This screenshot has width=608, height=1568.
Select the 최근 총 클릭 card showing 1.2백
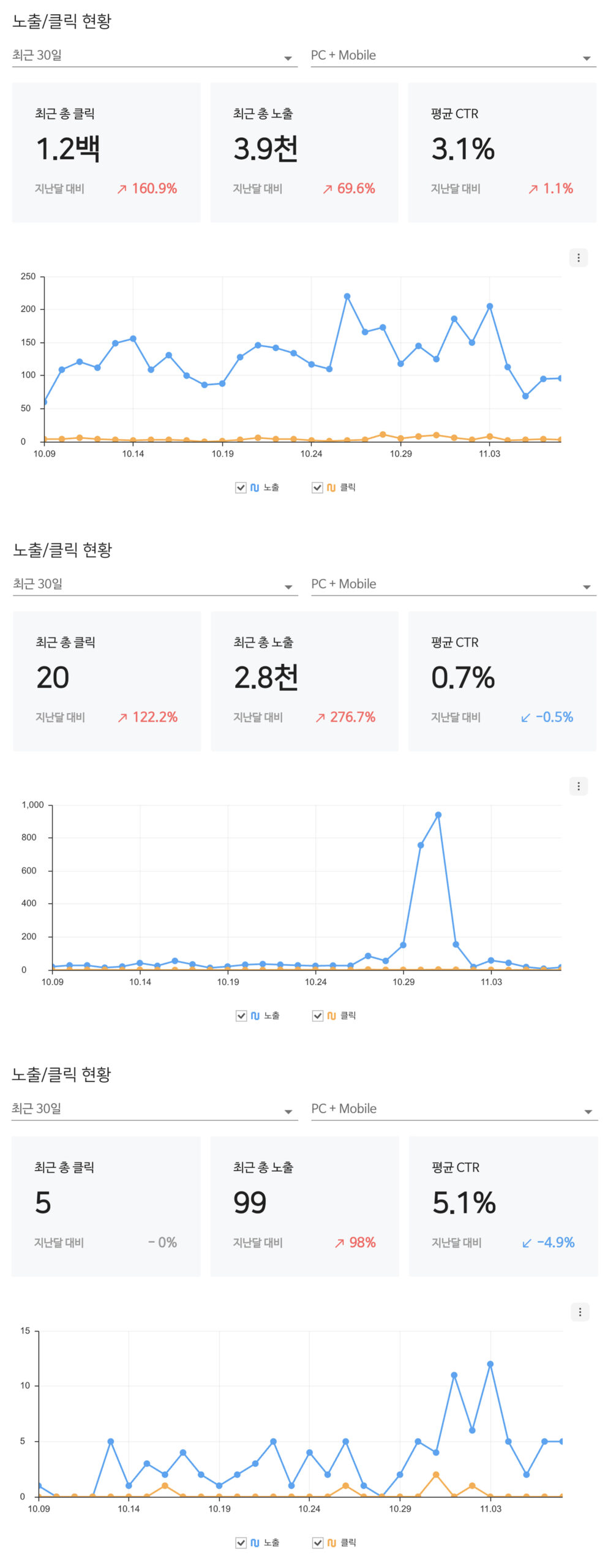click(x=105, y=153)
